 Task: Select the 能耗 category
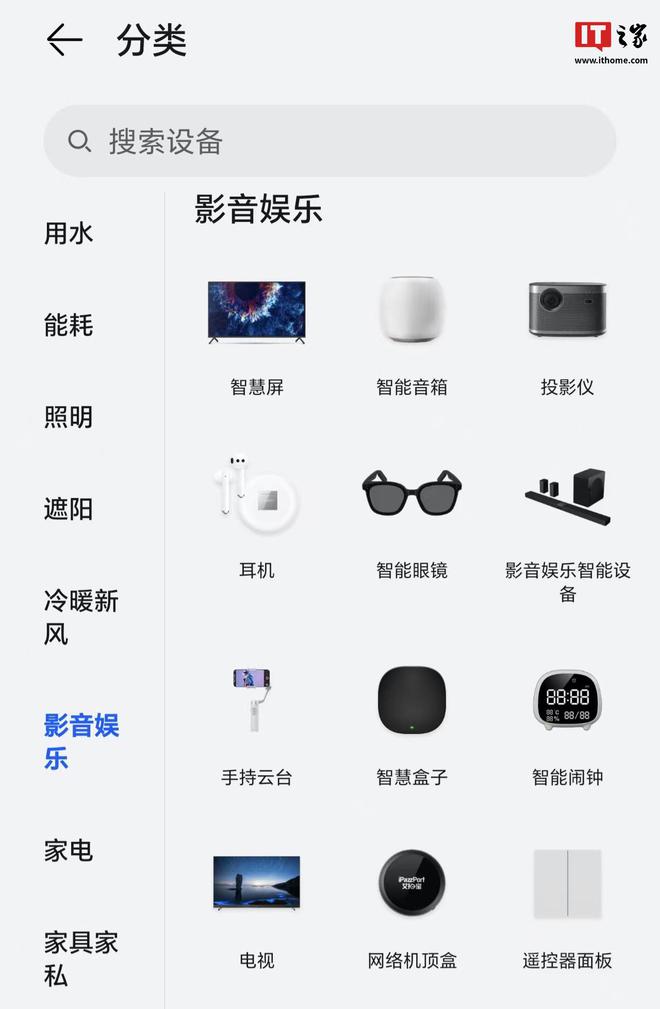pyautogui.click(x=69, y=325)
